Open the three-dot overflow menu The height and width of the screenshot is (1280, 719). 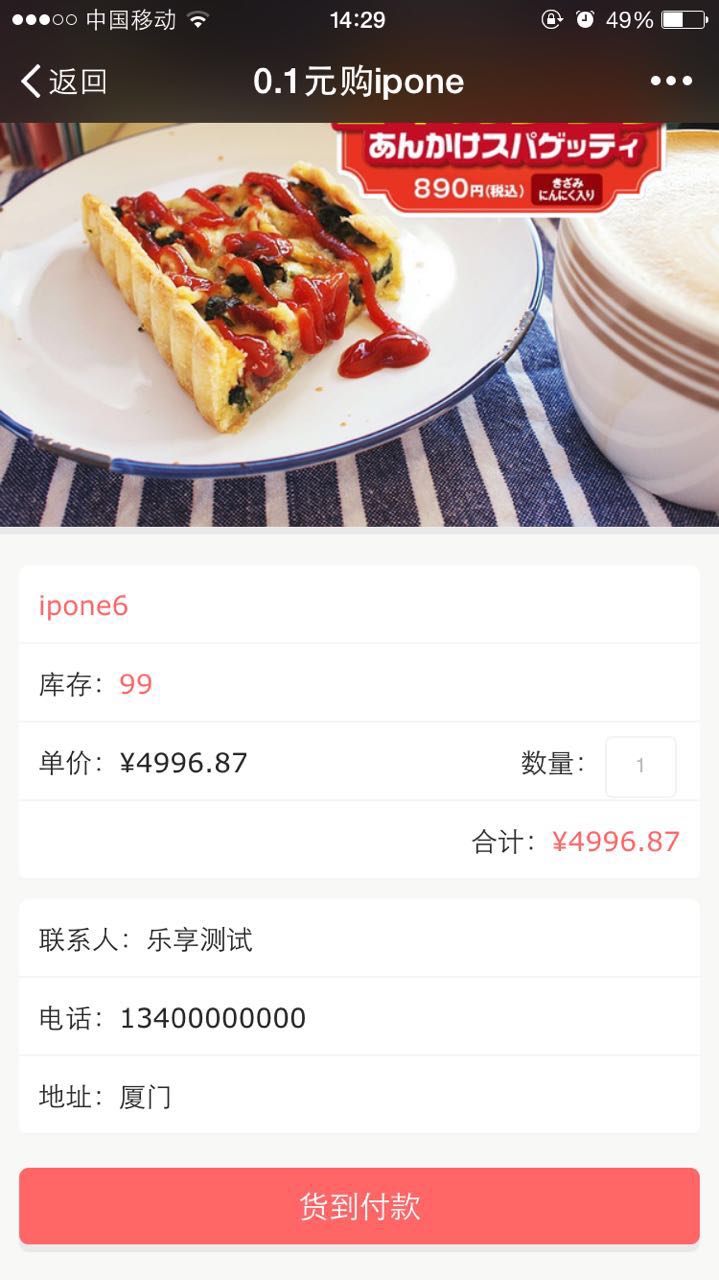[x=671, y=81]
